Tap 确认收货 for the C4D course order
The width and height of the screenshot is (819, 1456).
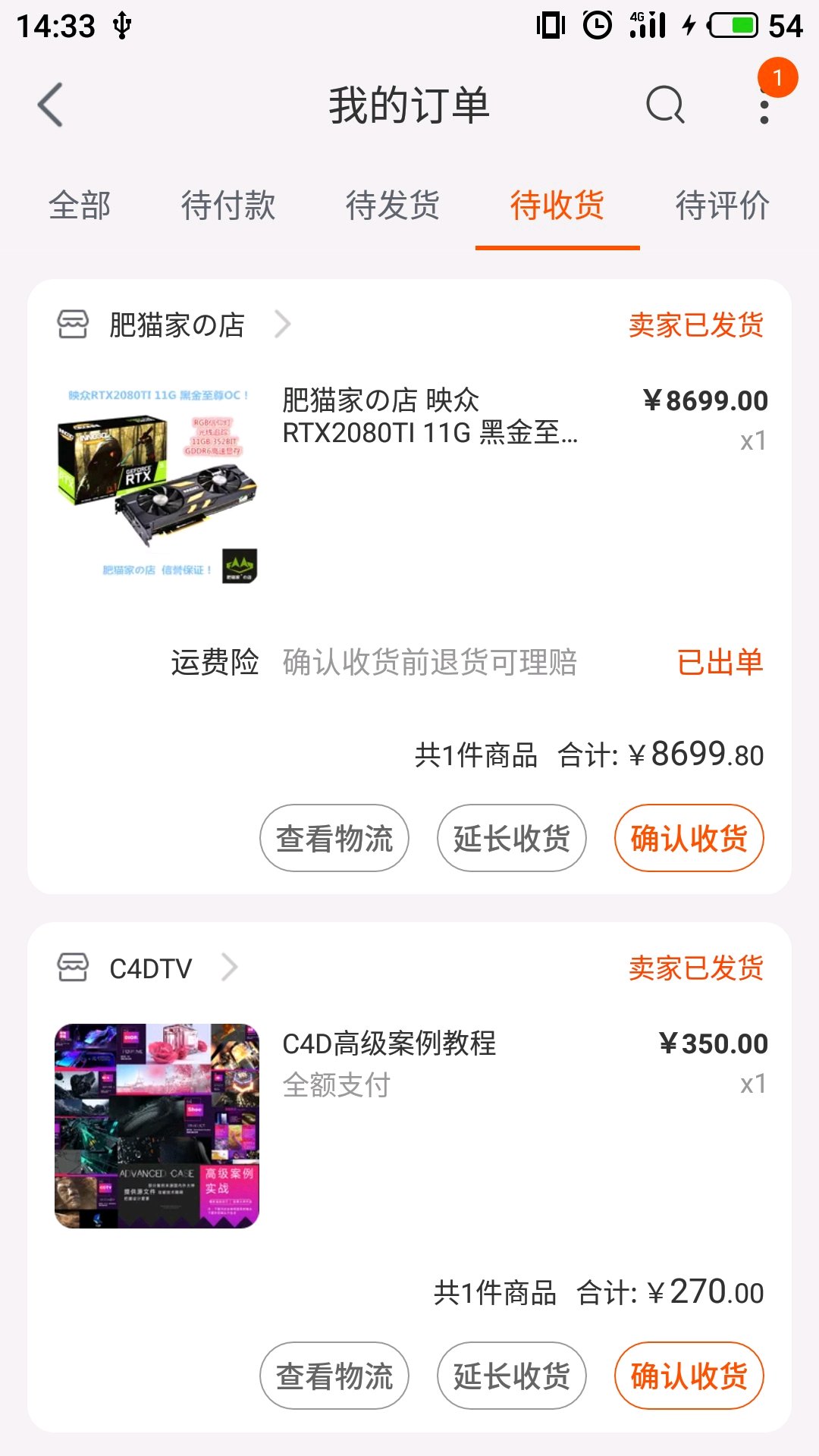coord(689,1376)
